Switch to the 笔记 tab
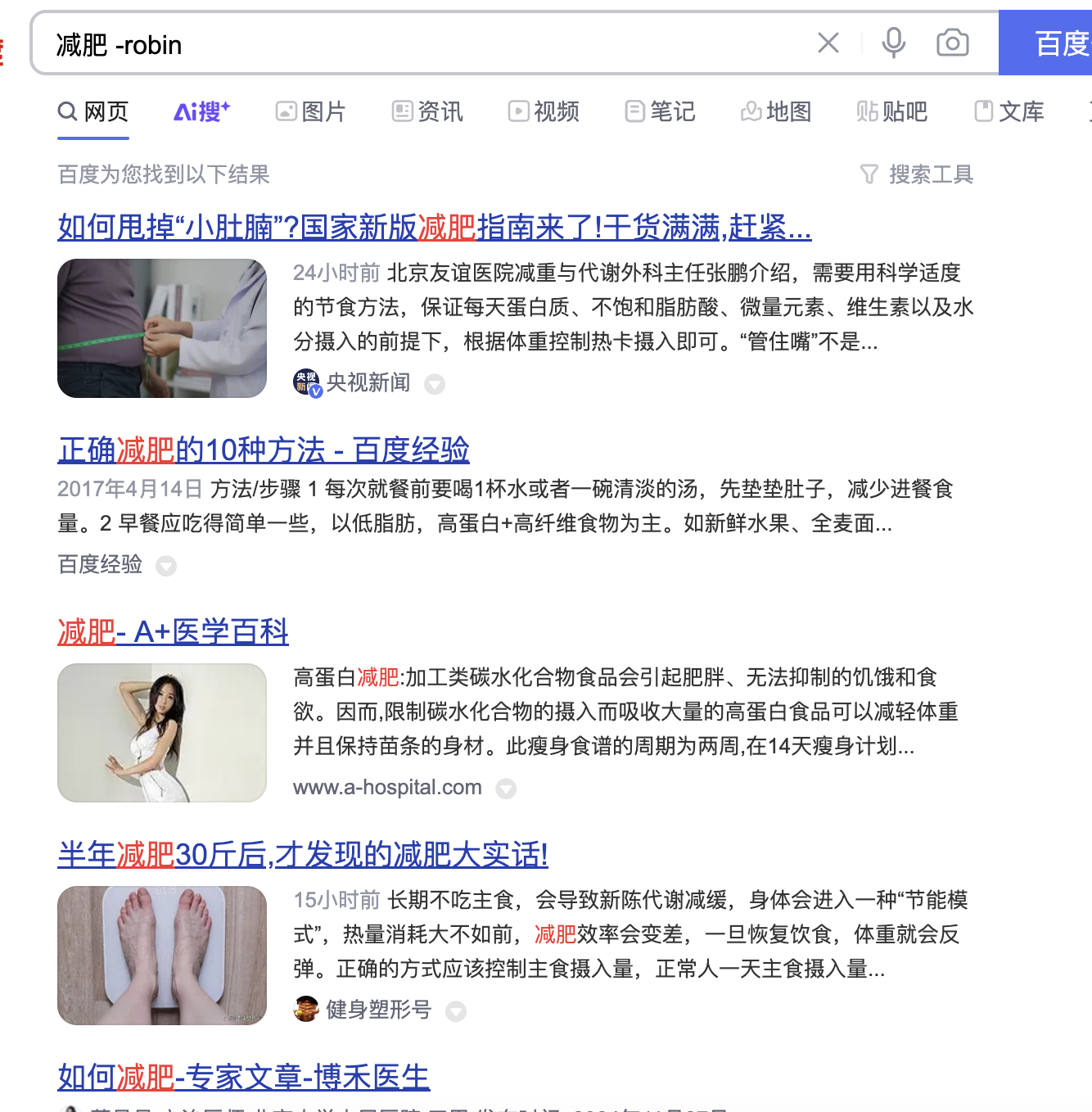 (660, 111)
